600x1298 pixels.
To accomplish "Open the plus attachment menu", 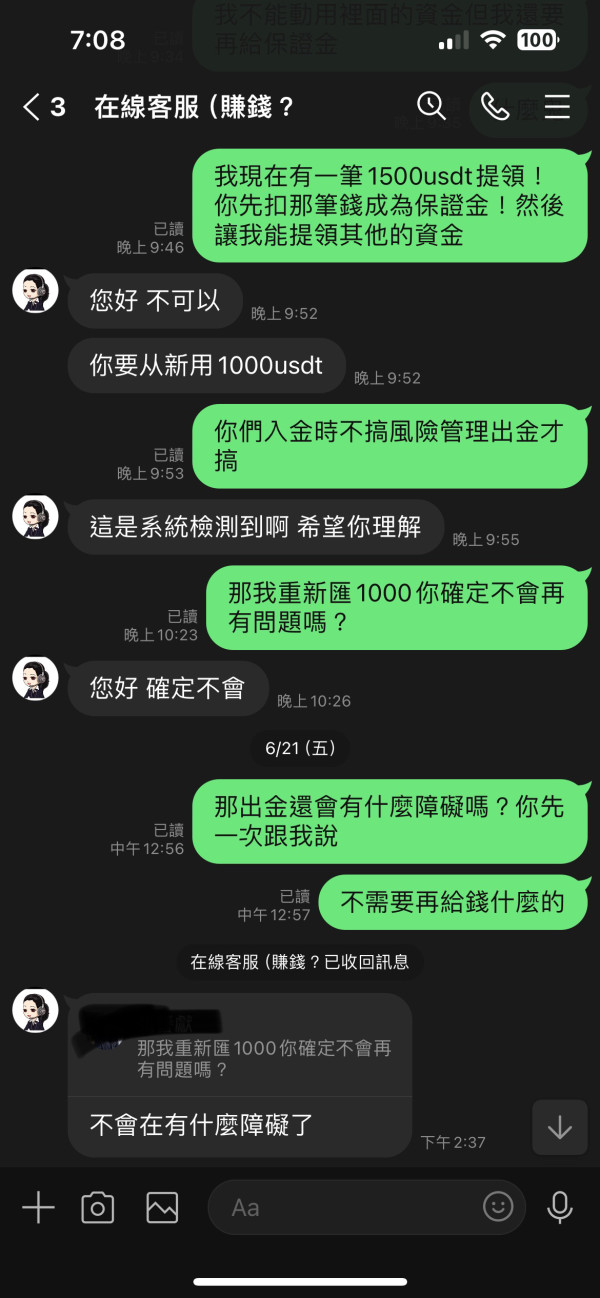I will click(38, 1207).
